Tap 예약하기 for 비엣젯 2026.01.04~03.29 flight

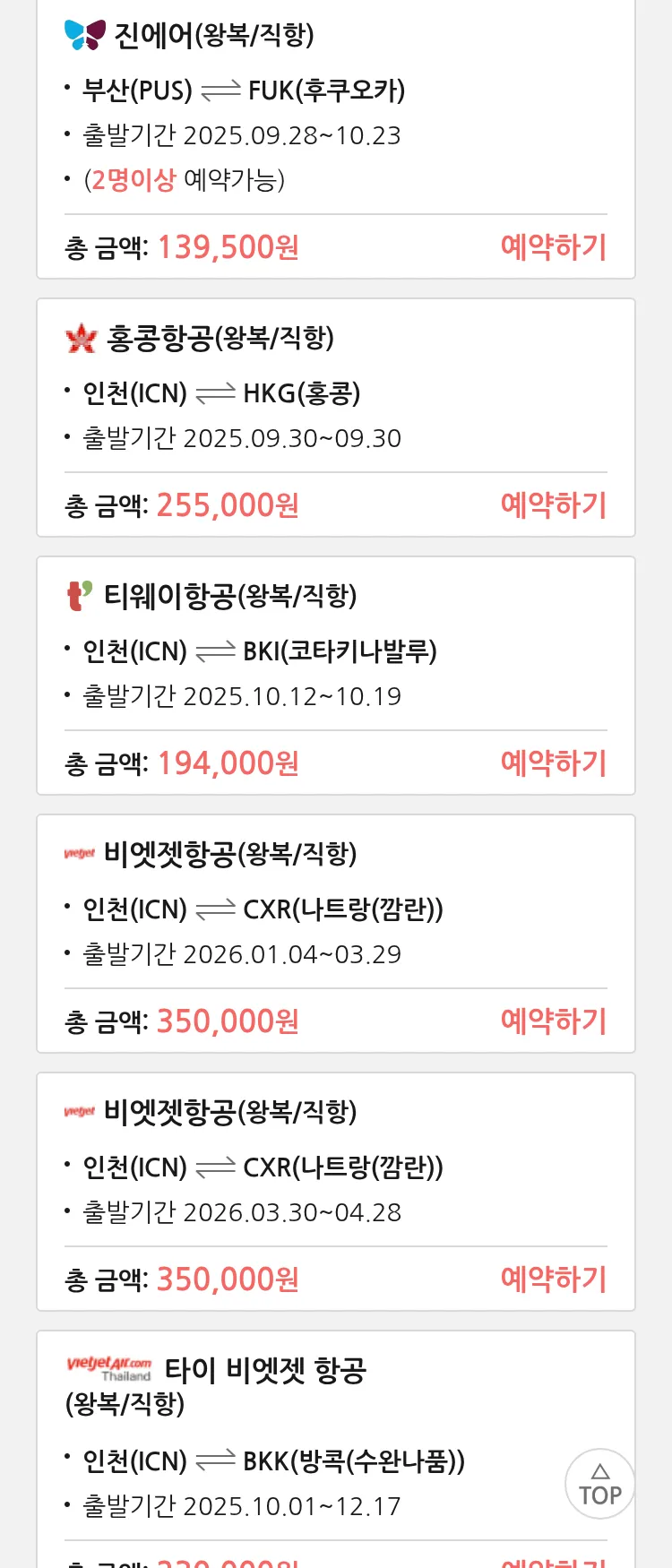[553, 1021]
